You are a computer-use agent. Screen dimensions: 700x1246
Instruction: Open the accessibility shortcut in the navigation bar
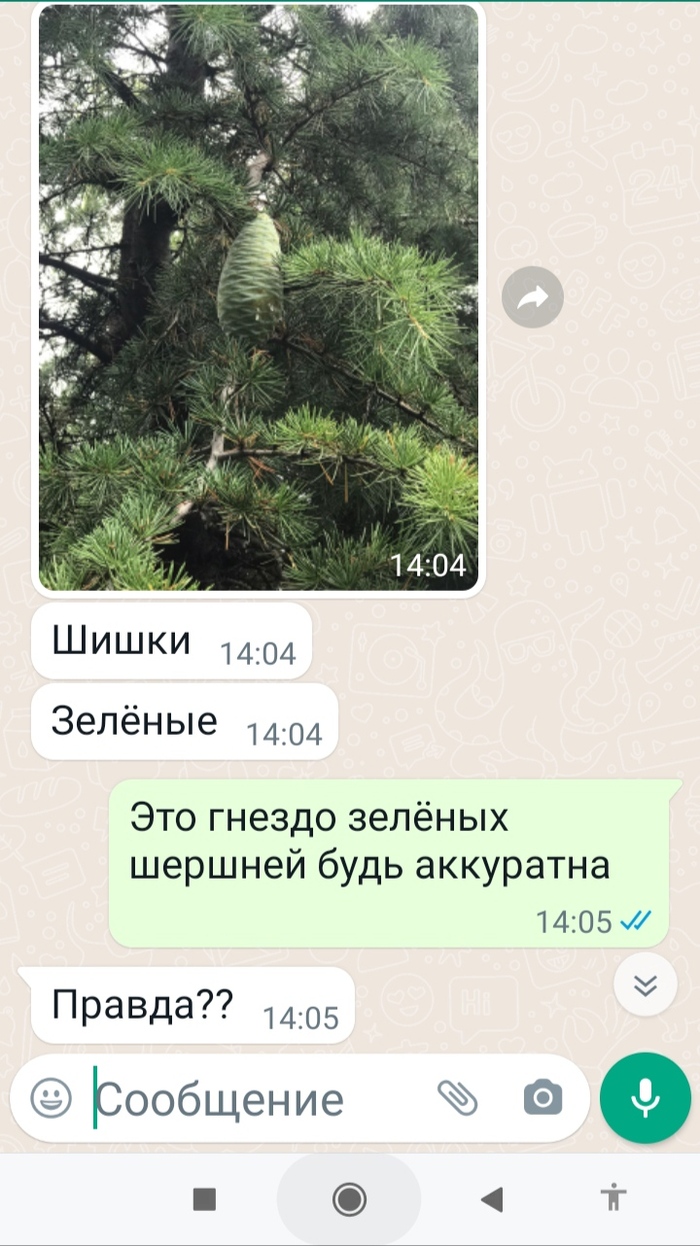point(614,1198)
